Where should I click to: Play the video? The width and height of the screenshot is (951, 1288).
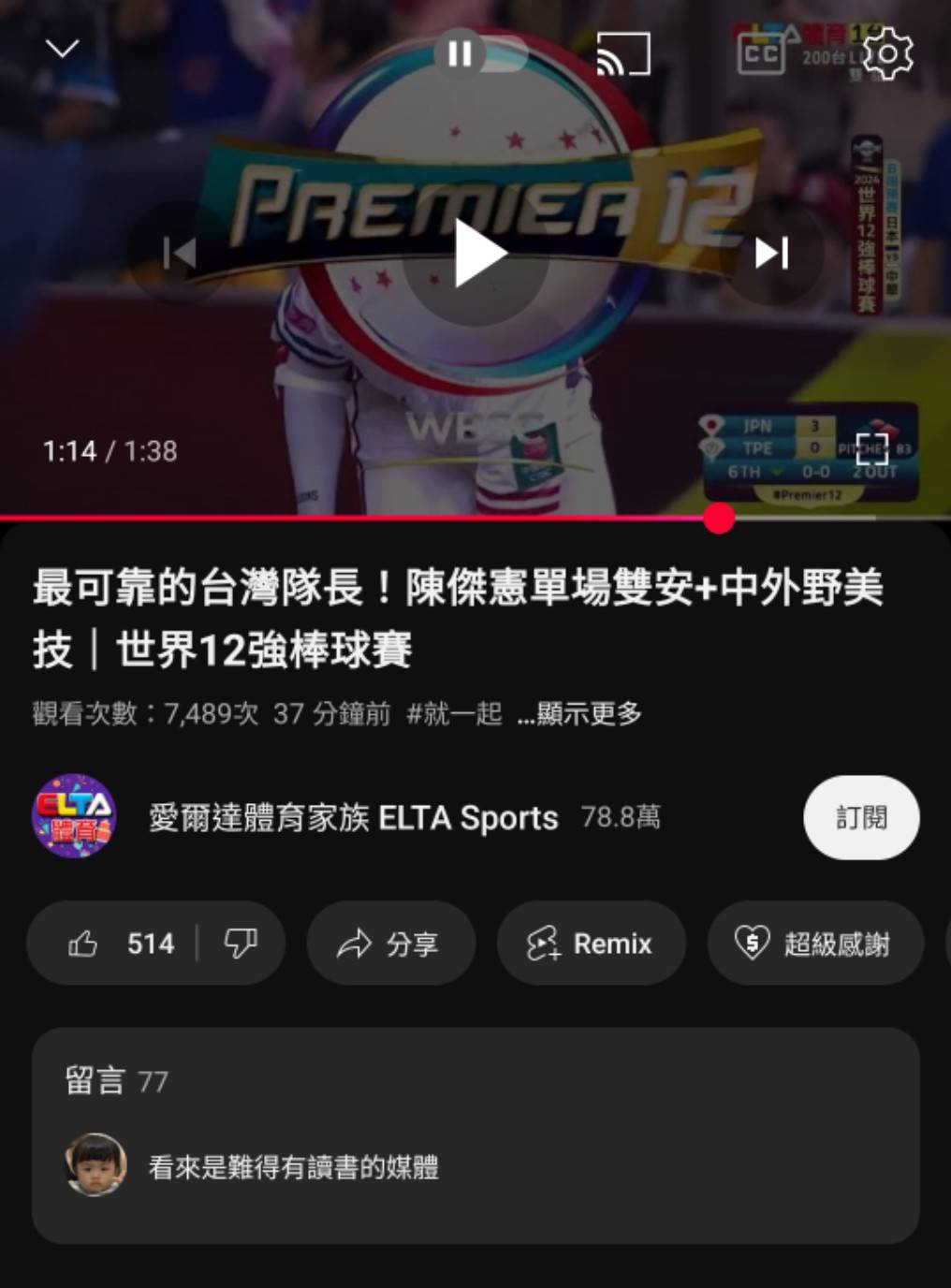478,253
